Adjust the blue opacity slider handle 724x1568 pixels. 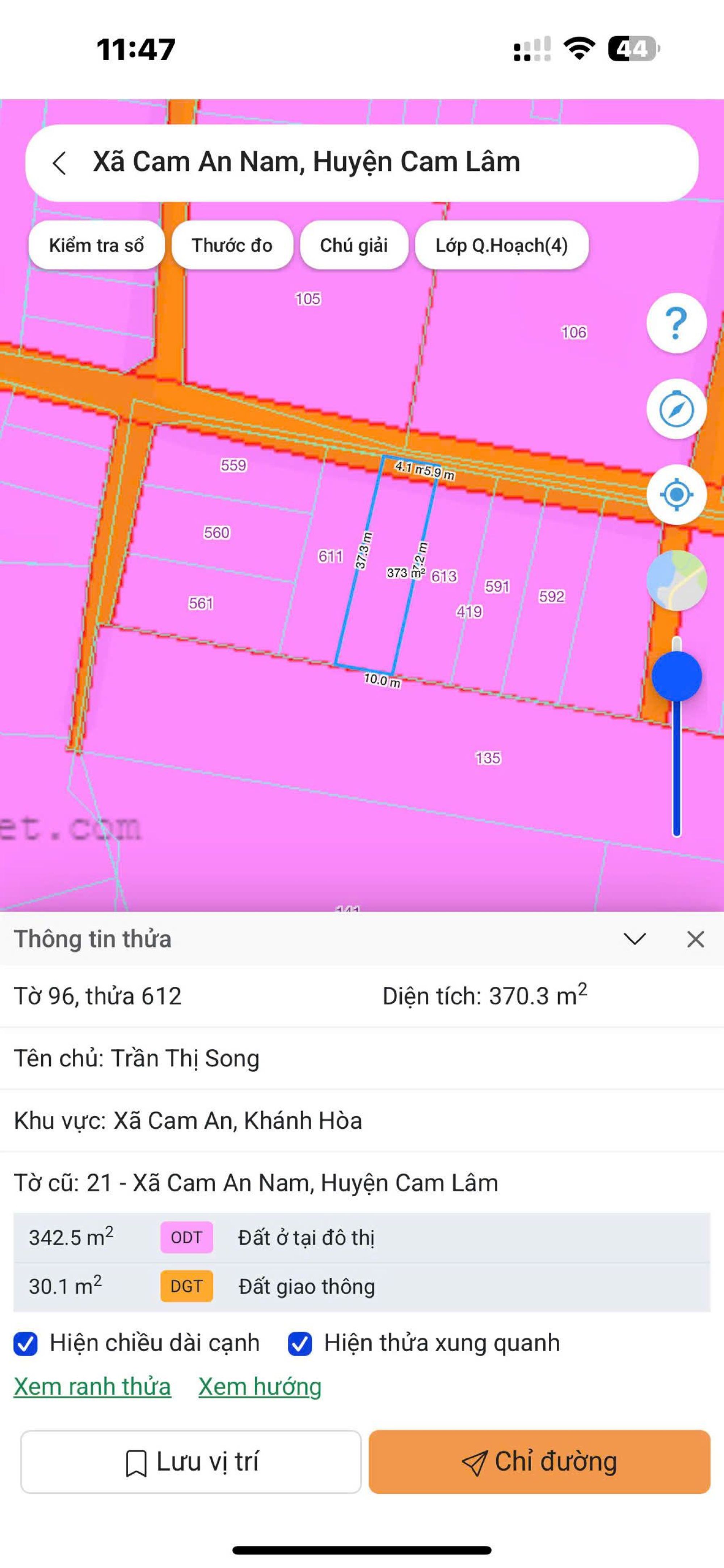tap(676, 676)
